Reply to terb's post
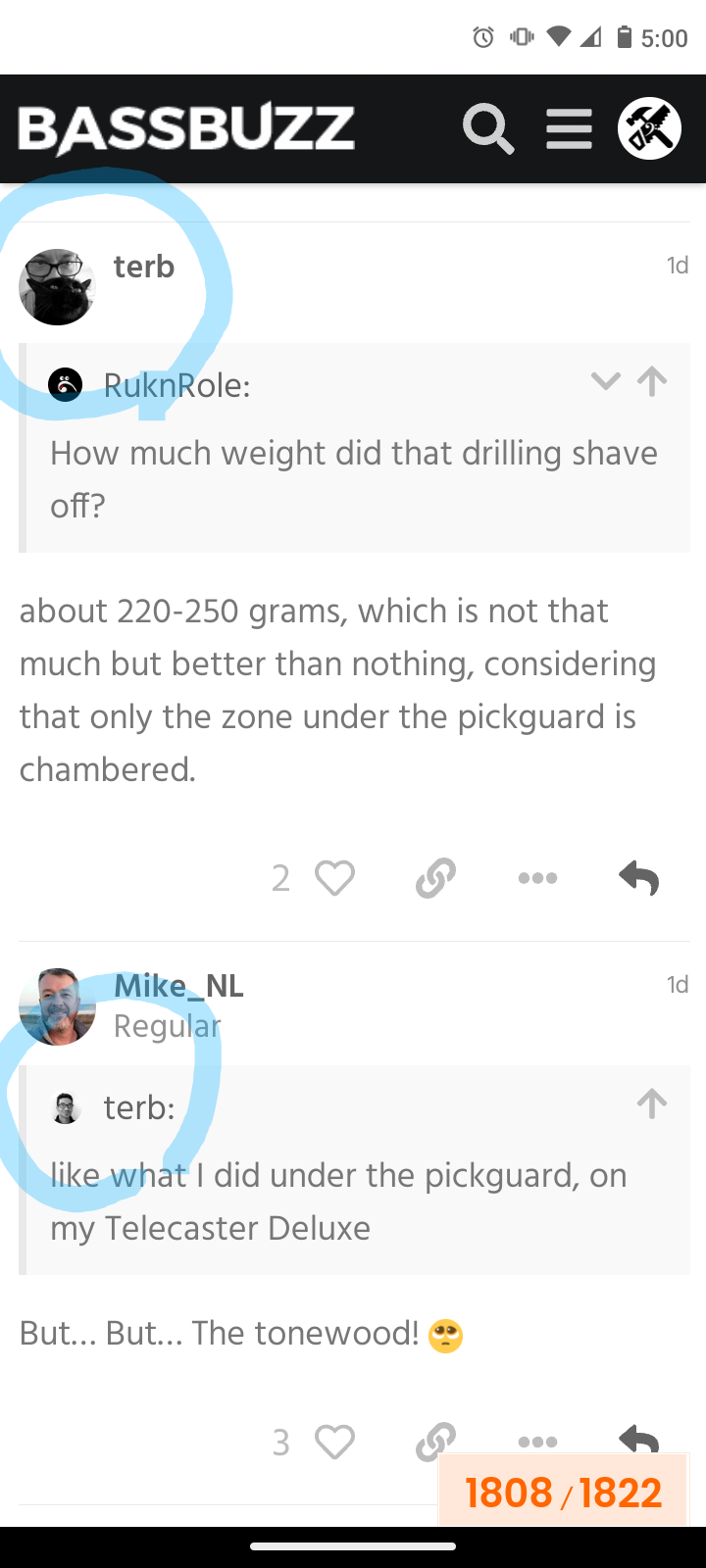Viewport: 706px width, 1568px height. [x=639, y=878]
